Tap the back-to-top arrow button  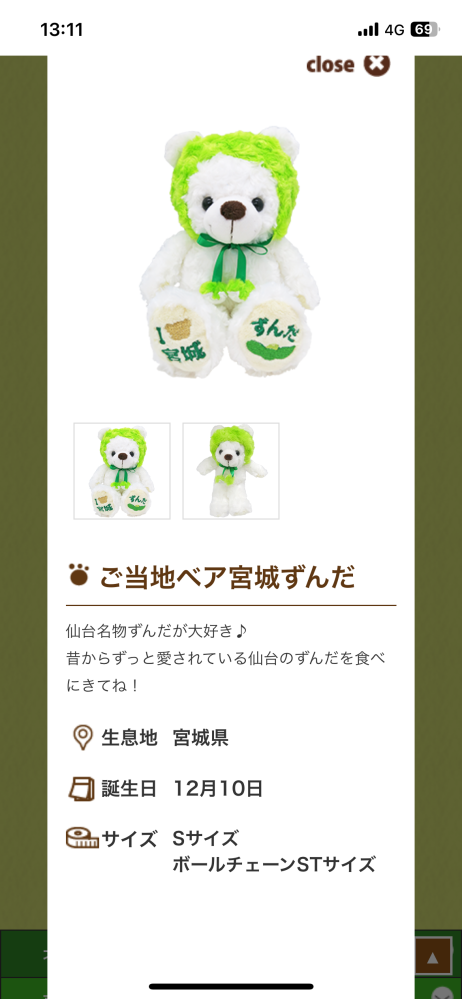(x=433, y=956)
